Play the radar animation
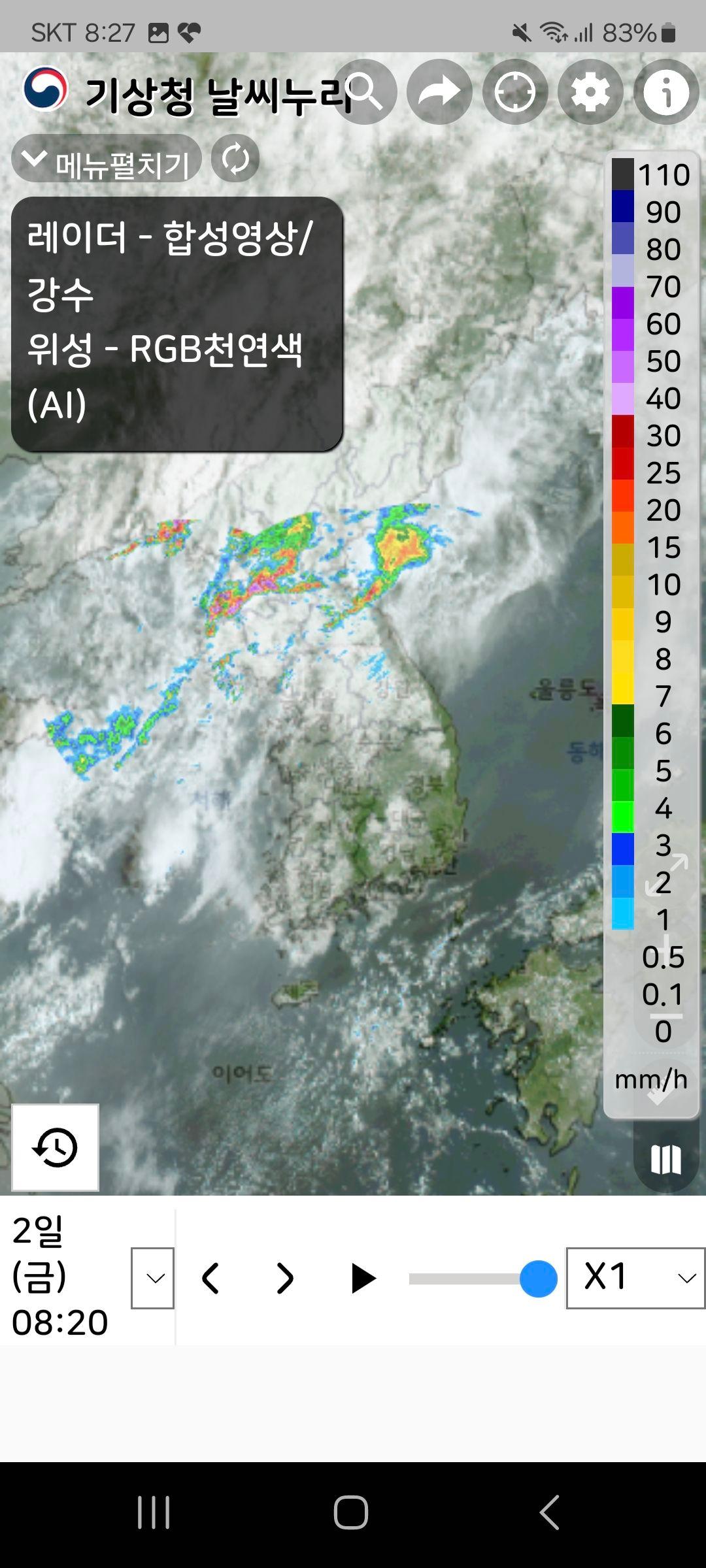 pyautogui.click(x=363, y=1278)
